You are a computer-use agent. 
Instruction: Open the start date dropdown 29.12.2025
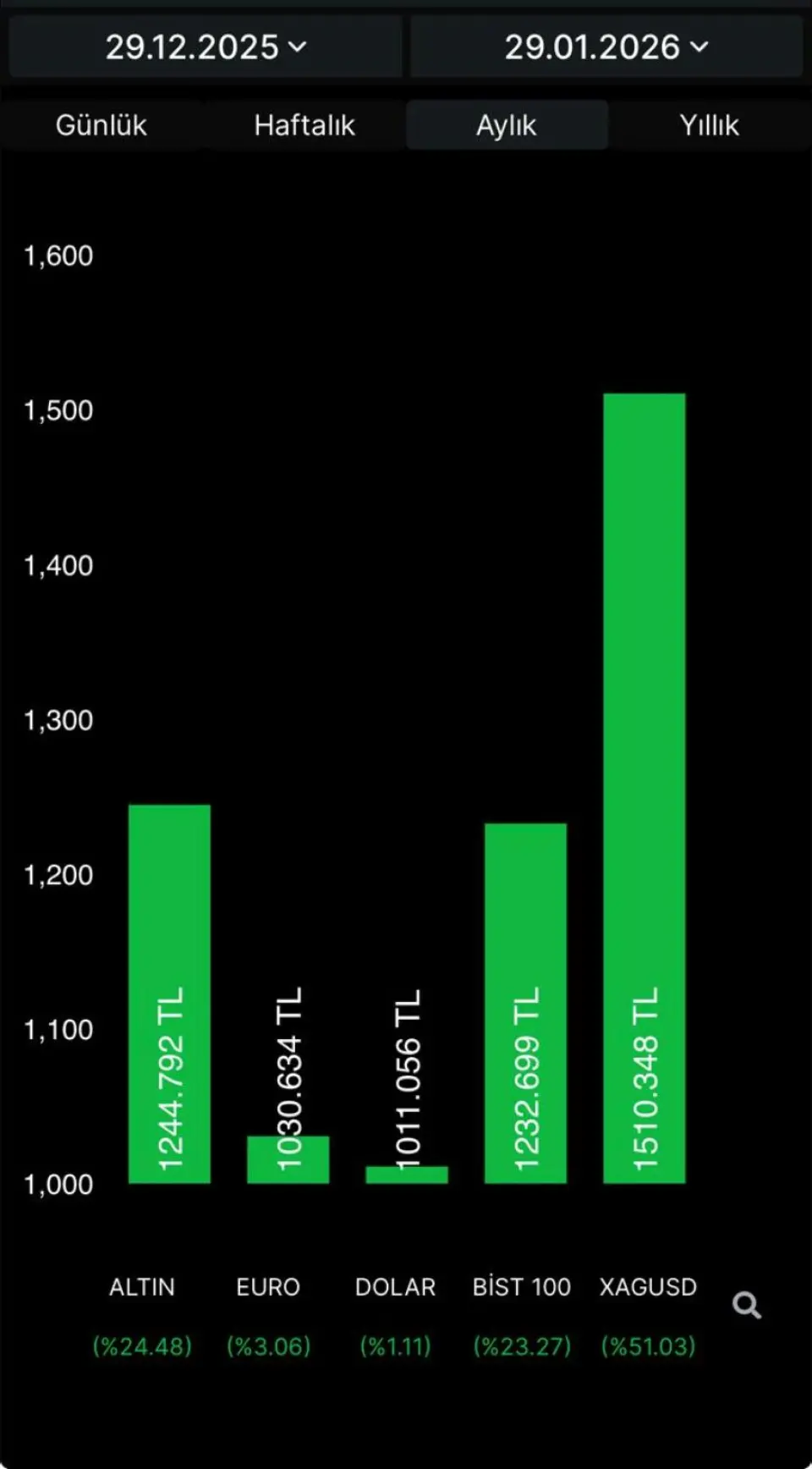pos(205,47)
